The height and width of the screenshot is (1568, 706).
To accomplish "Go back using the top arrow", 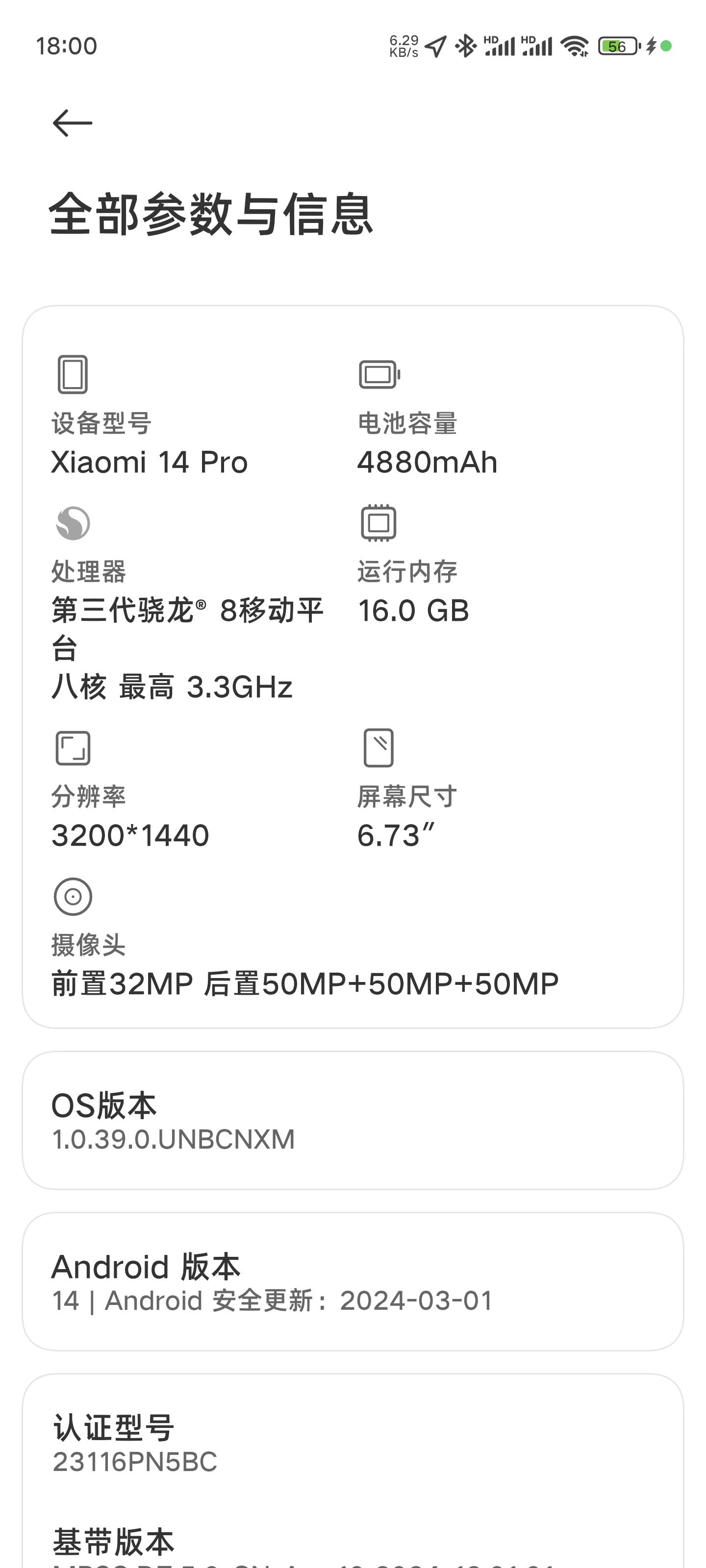I will [73, 123].
